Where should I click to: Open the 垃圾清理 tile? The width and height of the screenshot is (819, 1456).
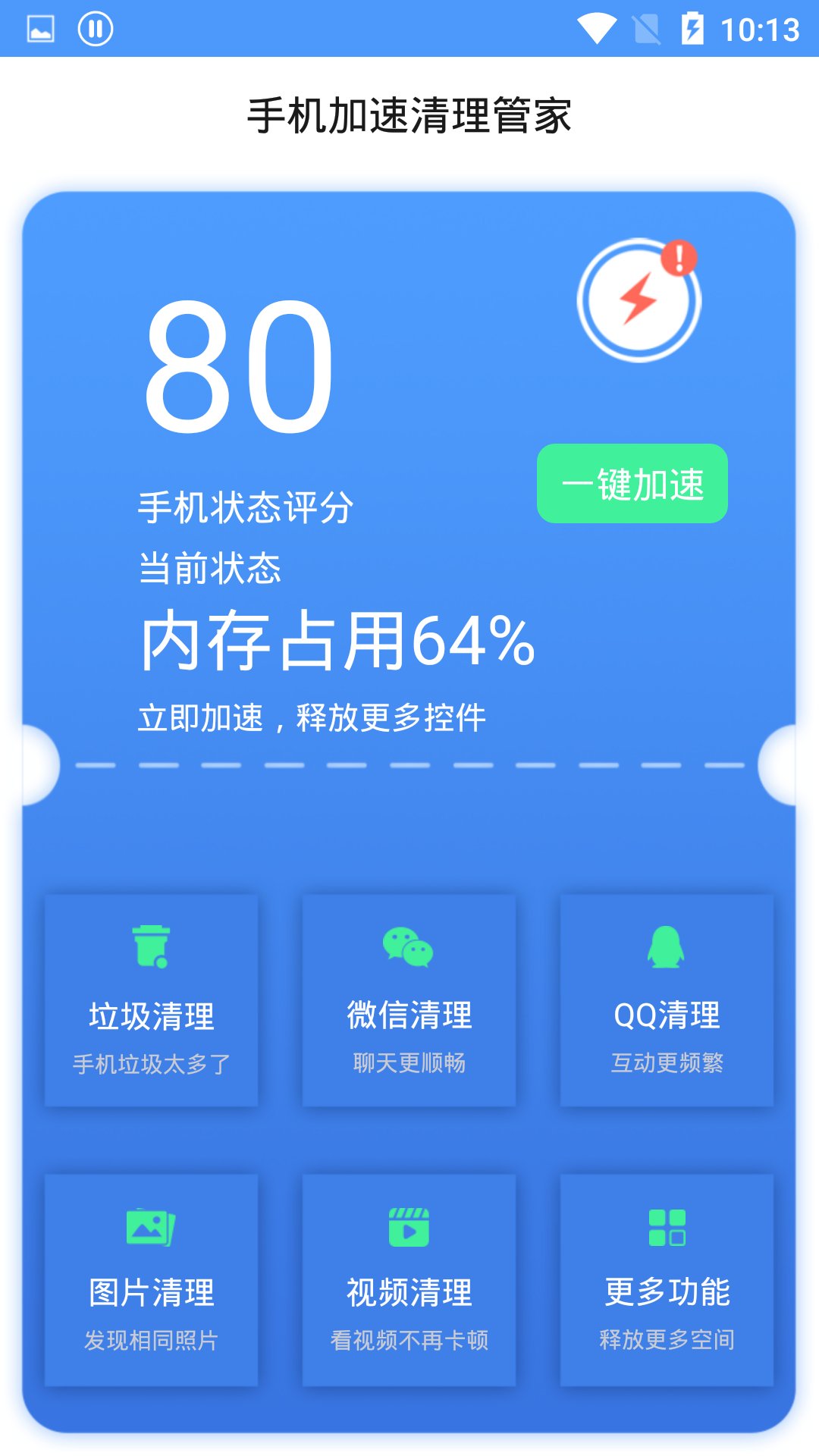click(x=150, y=1001)
